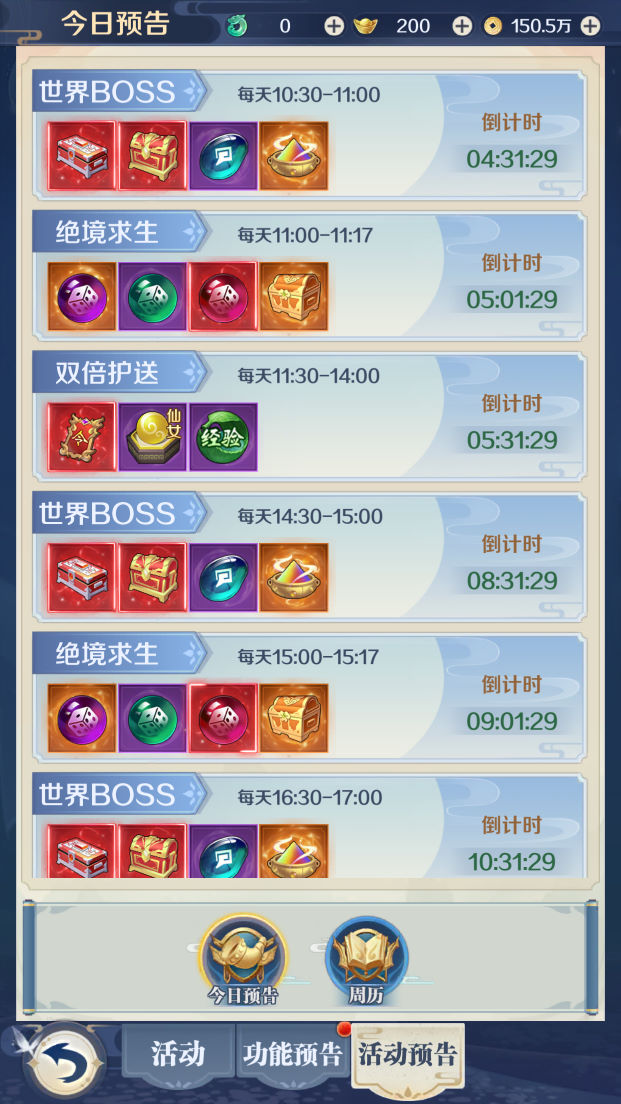
Task: Open the 双倍护送 event card
Action: coord(310,412)
